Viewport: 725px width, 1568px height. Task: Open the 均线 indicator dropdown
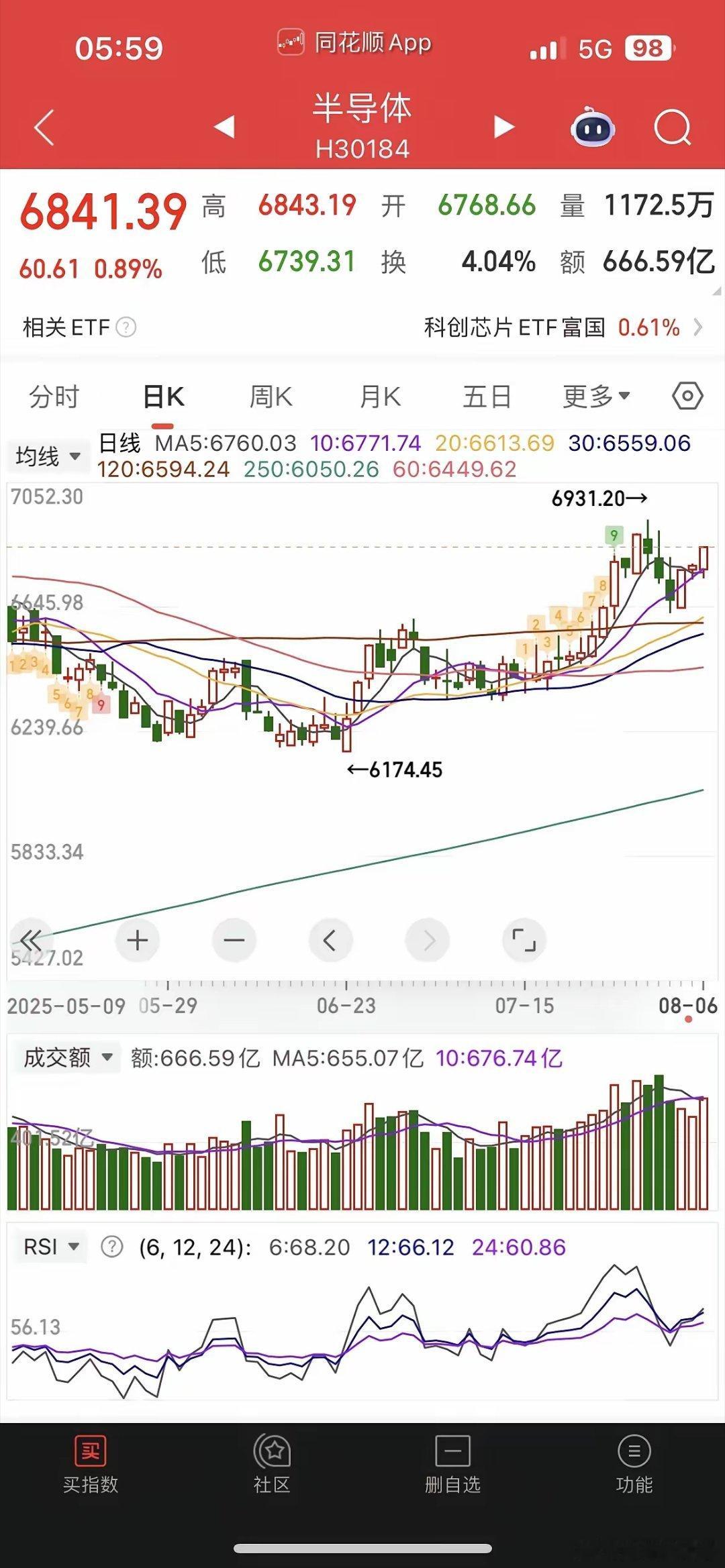click(x=47, y=457)
